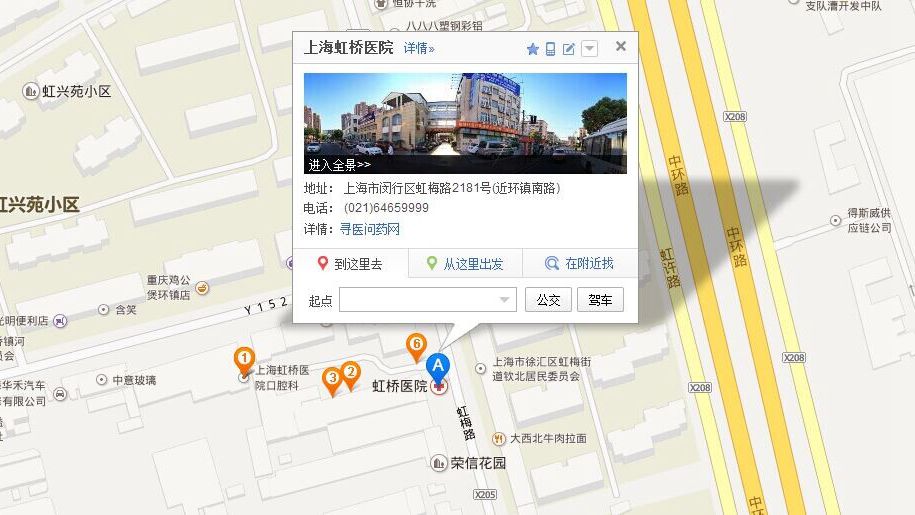Send location to phone icon

[x=550, y=48]
